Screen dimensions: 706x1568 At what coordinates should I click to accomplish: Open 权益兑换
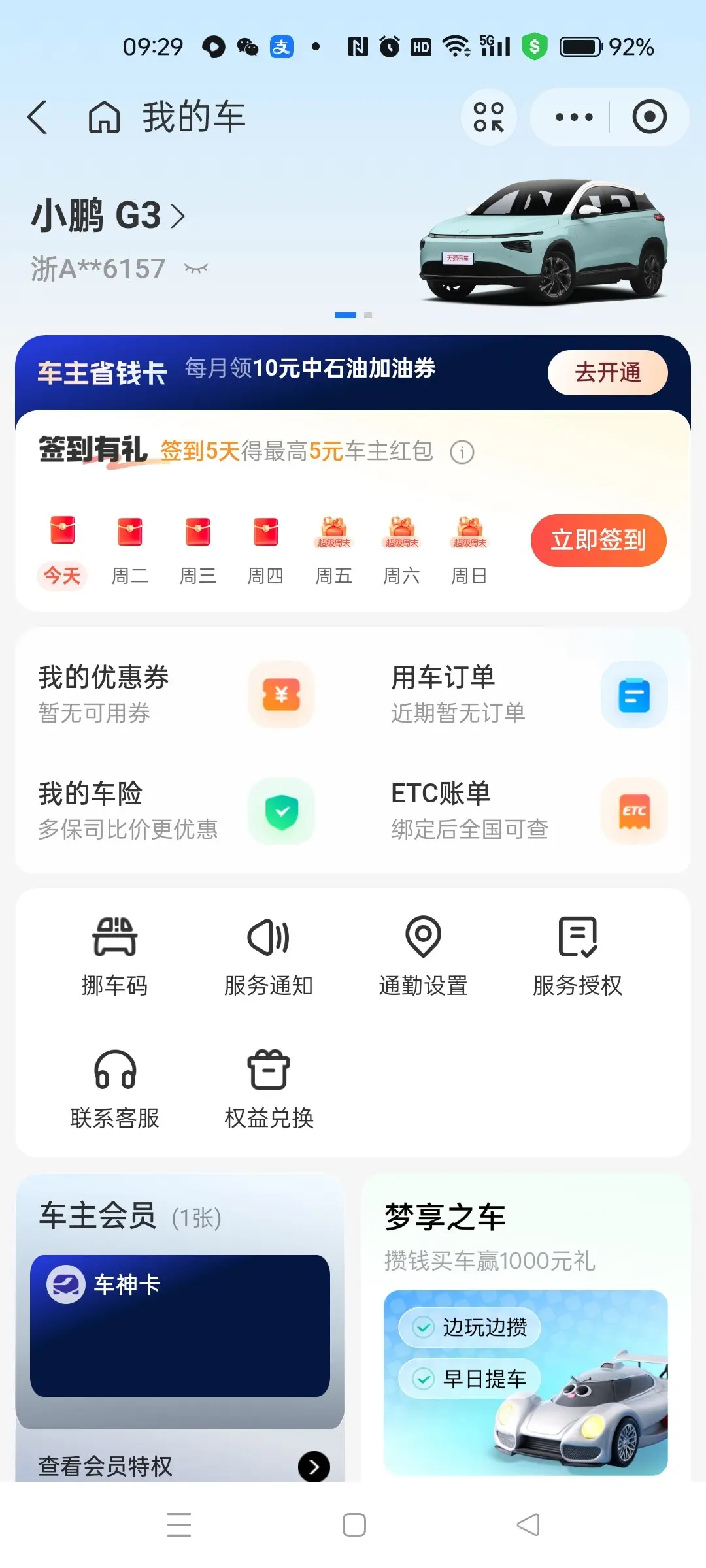click(269, 1089)
